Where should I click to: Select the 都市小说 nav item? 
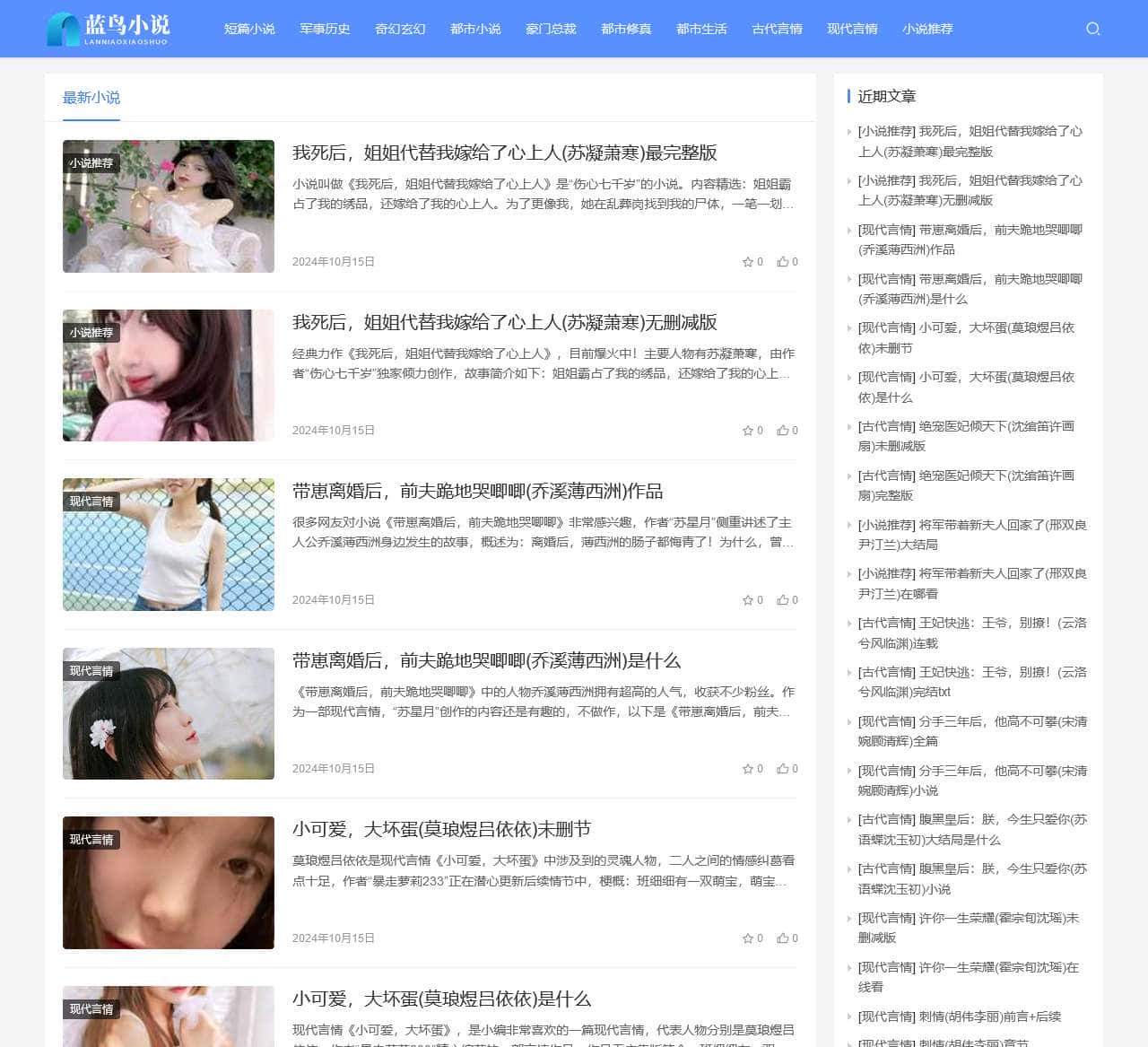tap(475, 29)
